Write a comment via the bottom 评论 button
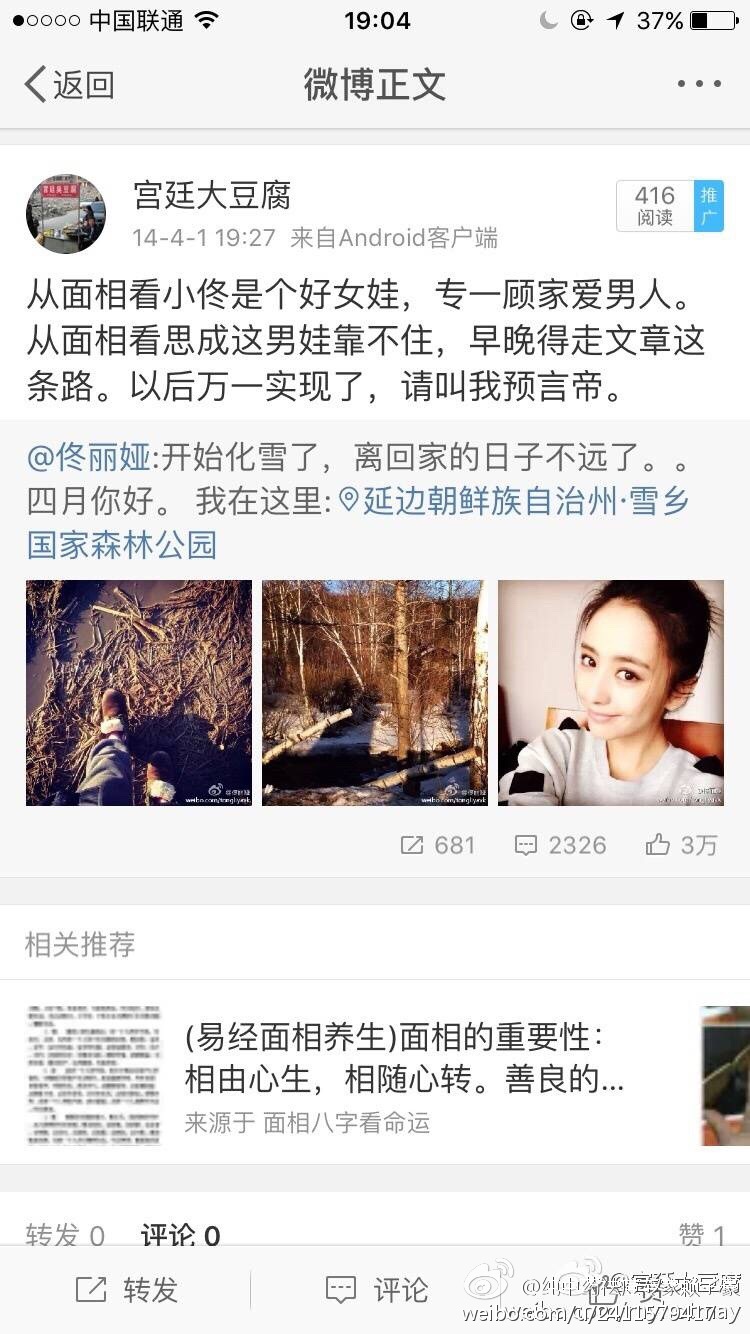The width and height of the screenshot is (750, 1334). pos(377,1290)
